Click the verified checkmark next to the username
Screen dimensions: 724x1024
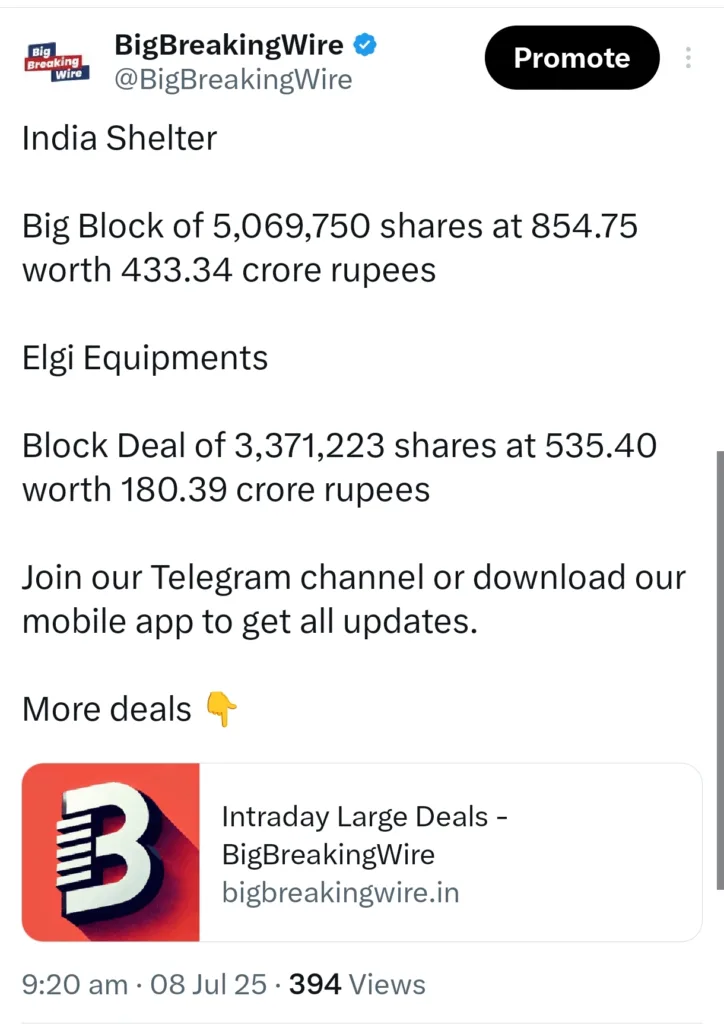tap(365, 44)
